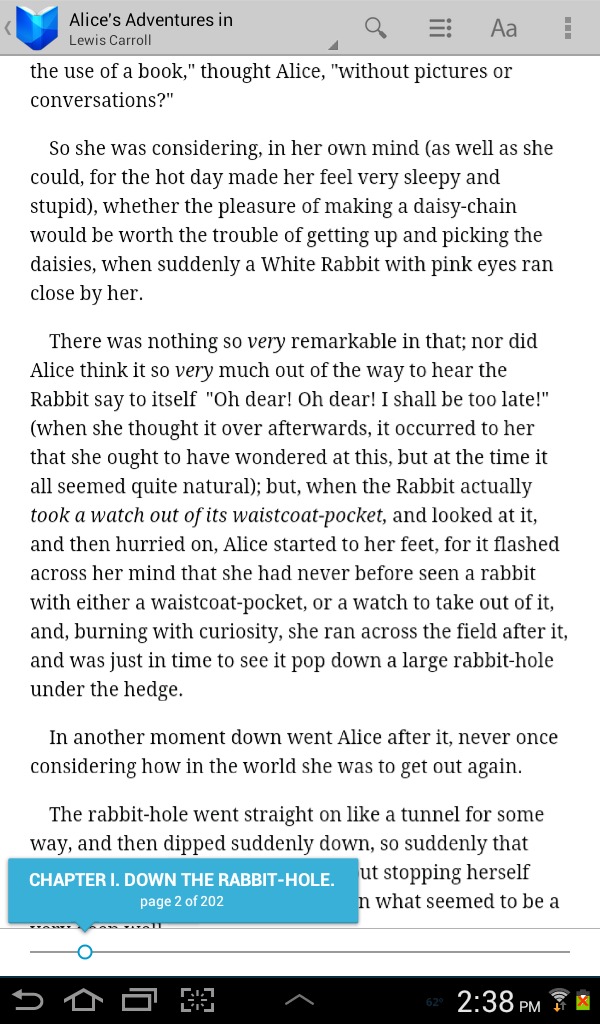Open the Aa text display options

point(503,28)
